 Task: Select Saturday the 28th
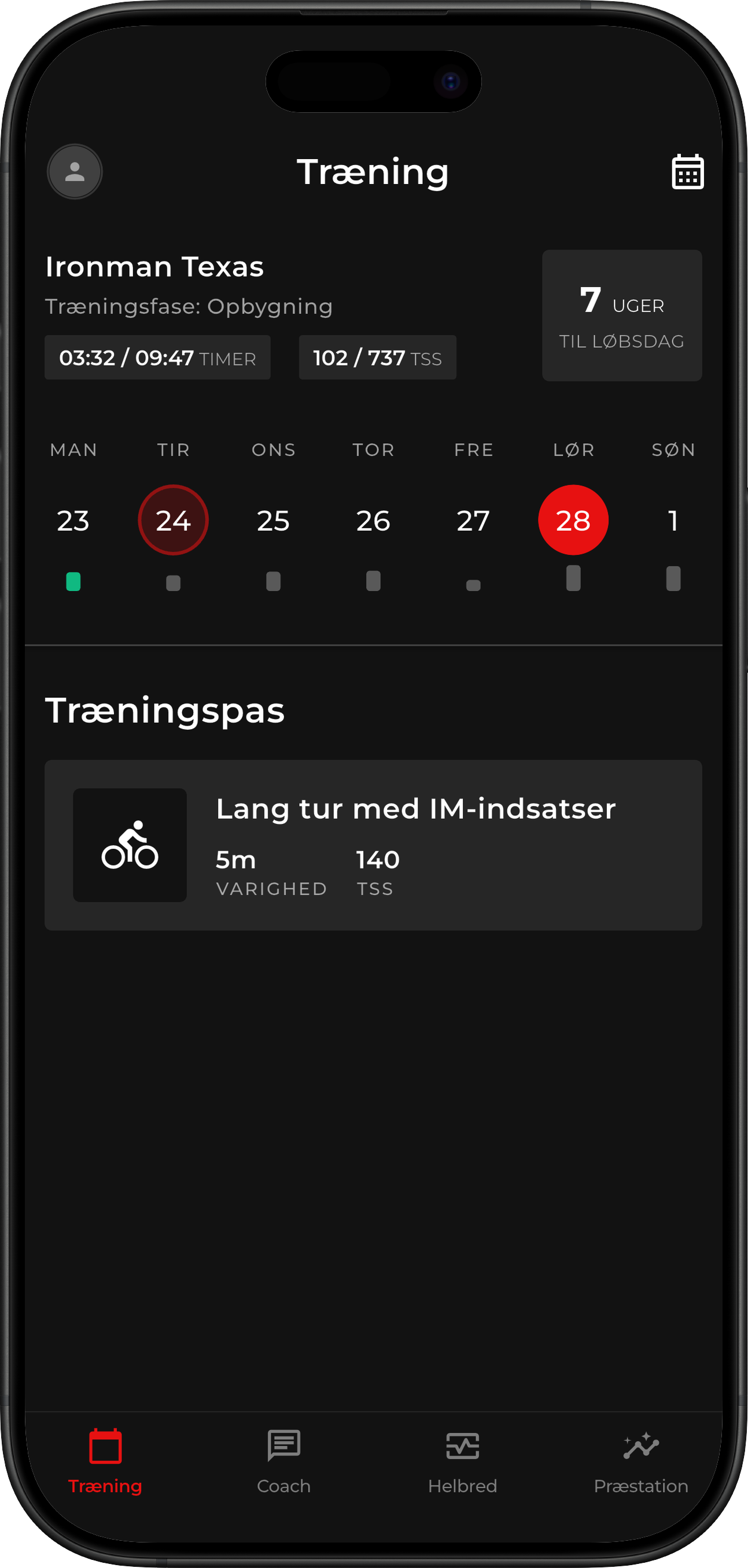tap(573, 520)
